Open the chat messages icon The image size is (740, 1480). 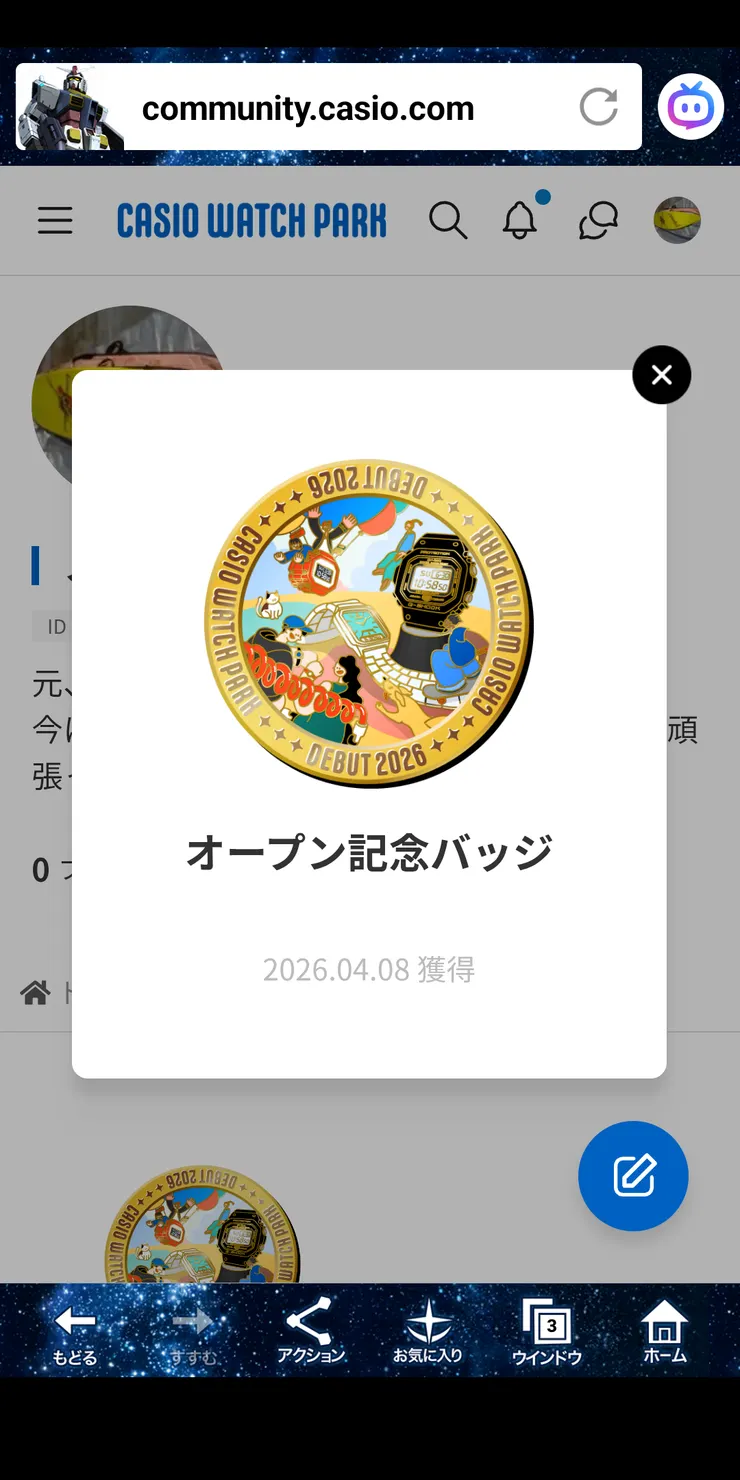tap(597, 221)
